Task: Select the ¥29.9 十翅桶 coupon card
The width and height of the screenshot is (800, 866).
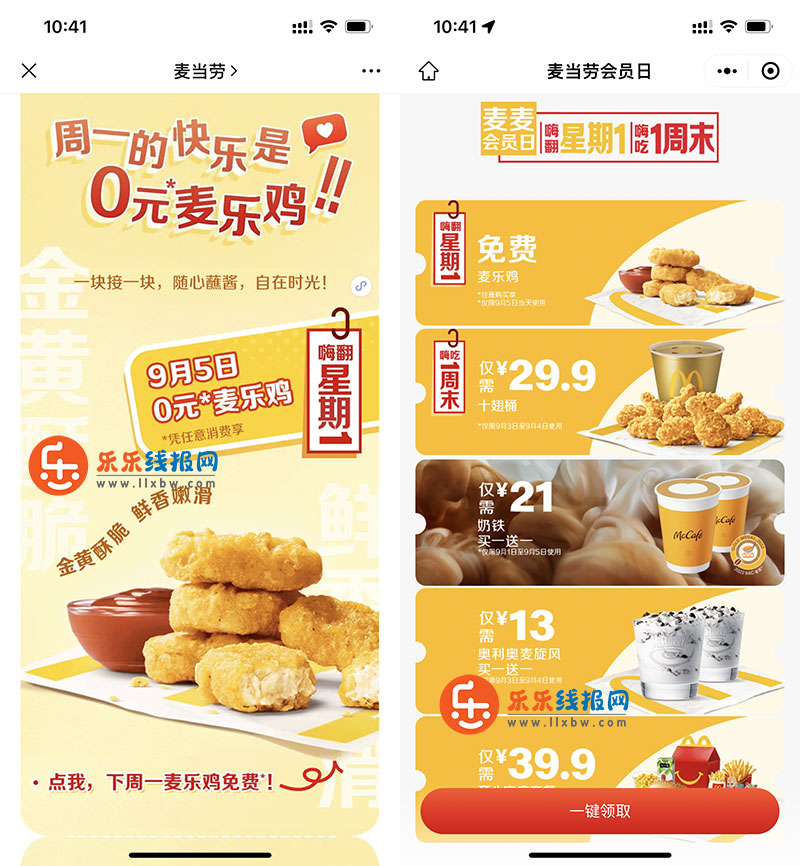Action: click(600, 392)
